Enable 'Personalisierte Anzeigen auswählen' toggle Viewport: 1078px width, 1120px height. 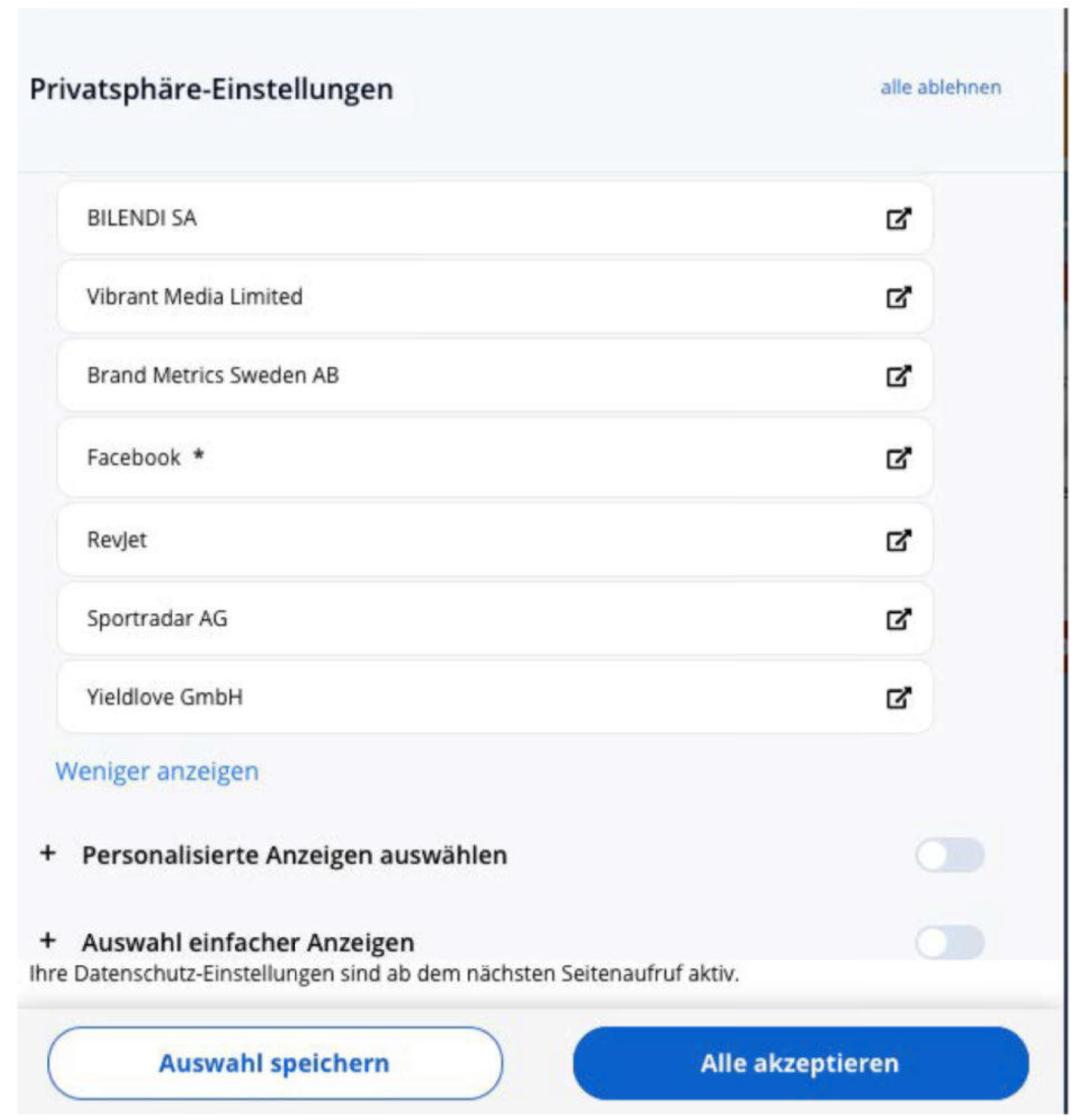click(949, 856)
